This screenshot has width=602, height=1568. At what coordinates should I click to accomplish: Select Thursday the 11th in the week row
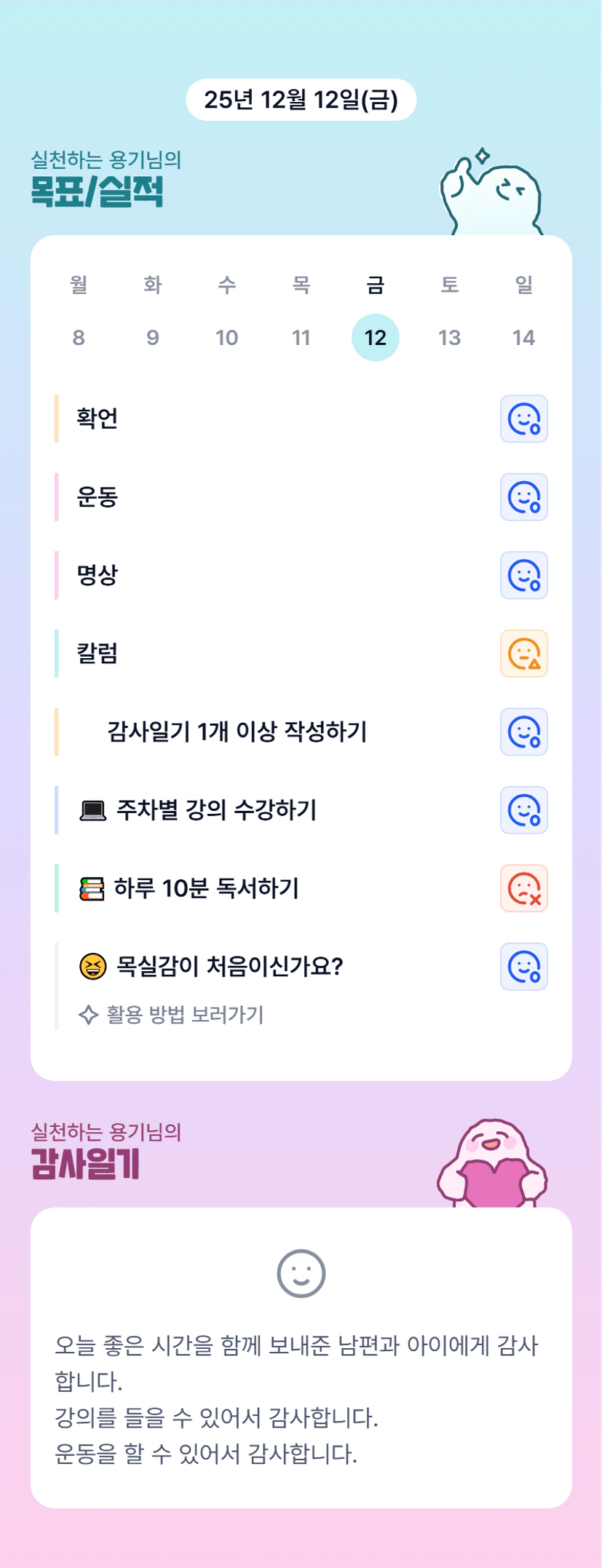point(301,338)
